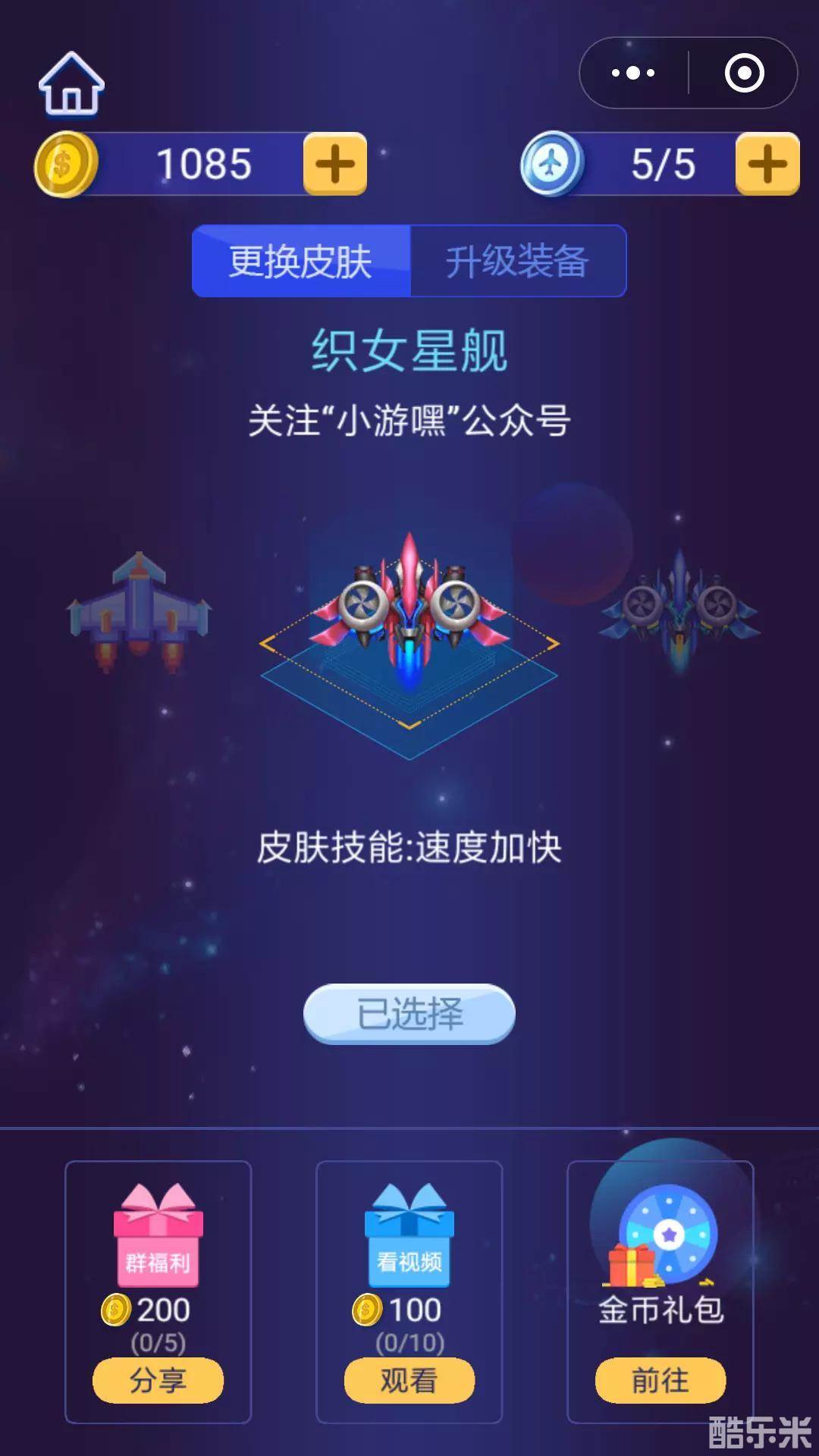Screen dimensions: 819x1456
Task: Select the 更换皮肤 tab
Action: pyautogui.click(x=301, y=261)
